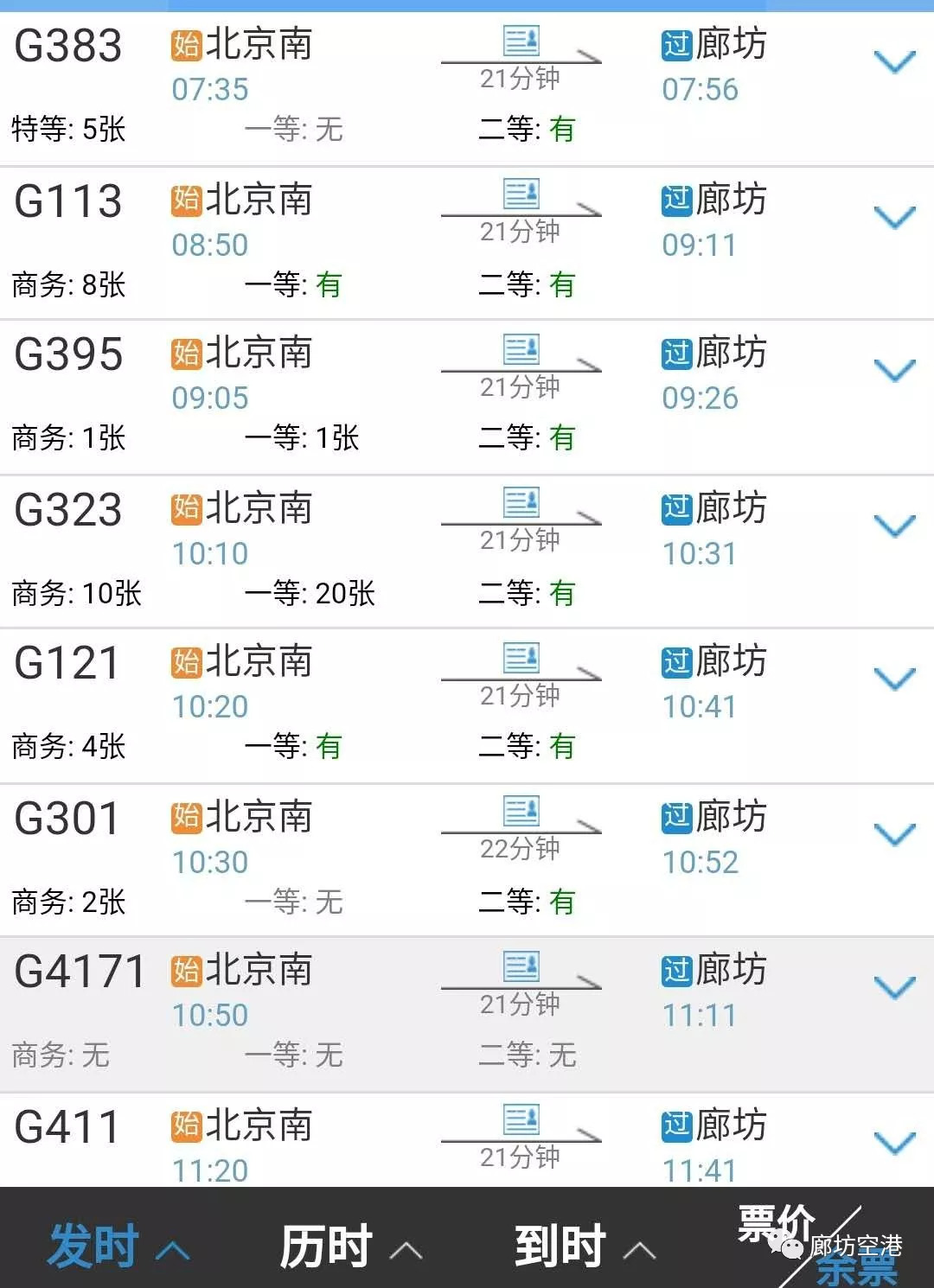Open train G323 departing at 10:10
Screen dimensions: 934x1288
(69, 510)
